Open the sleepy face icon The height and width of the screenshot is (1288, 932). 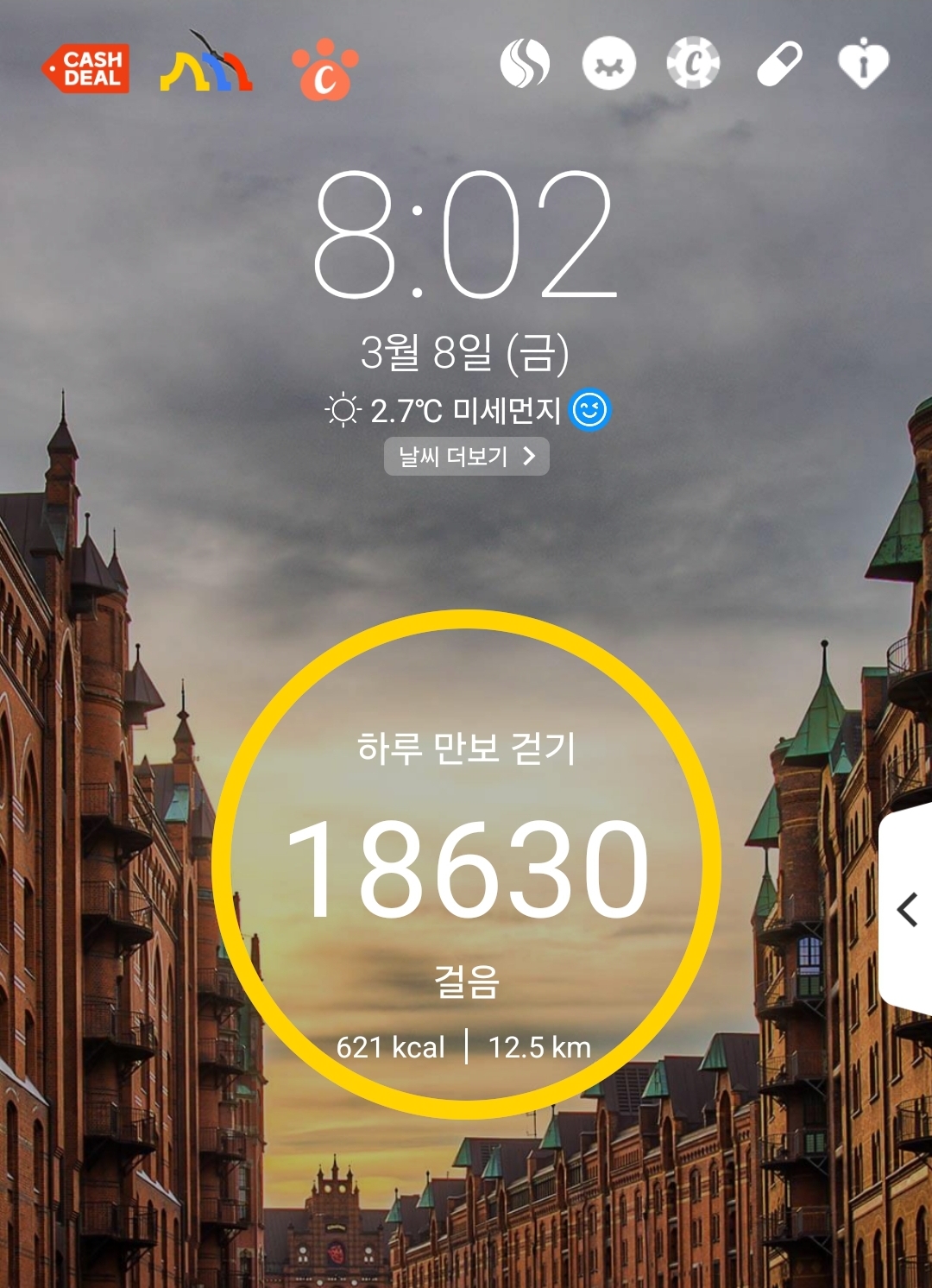[x=609, y=64]
